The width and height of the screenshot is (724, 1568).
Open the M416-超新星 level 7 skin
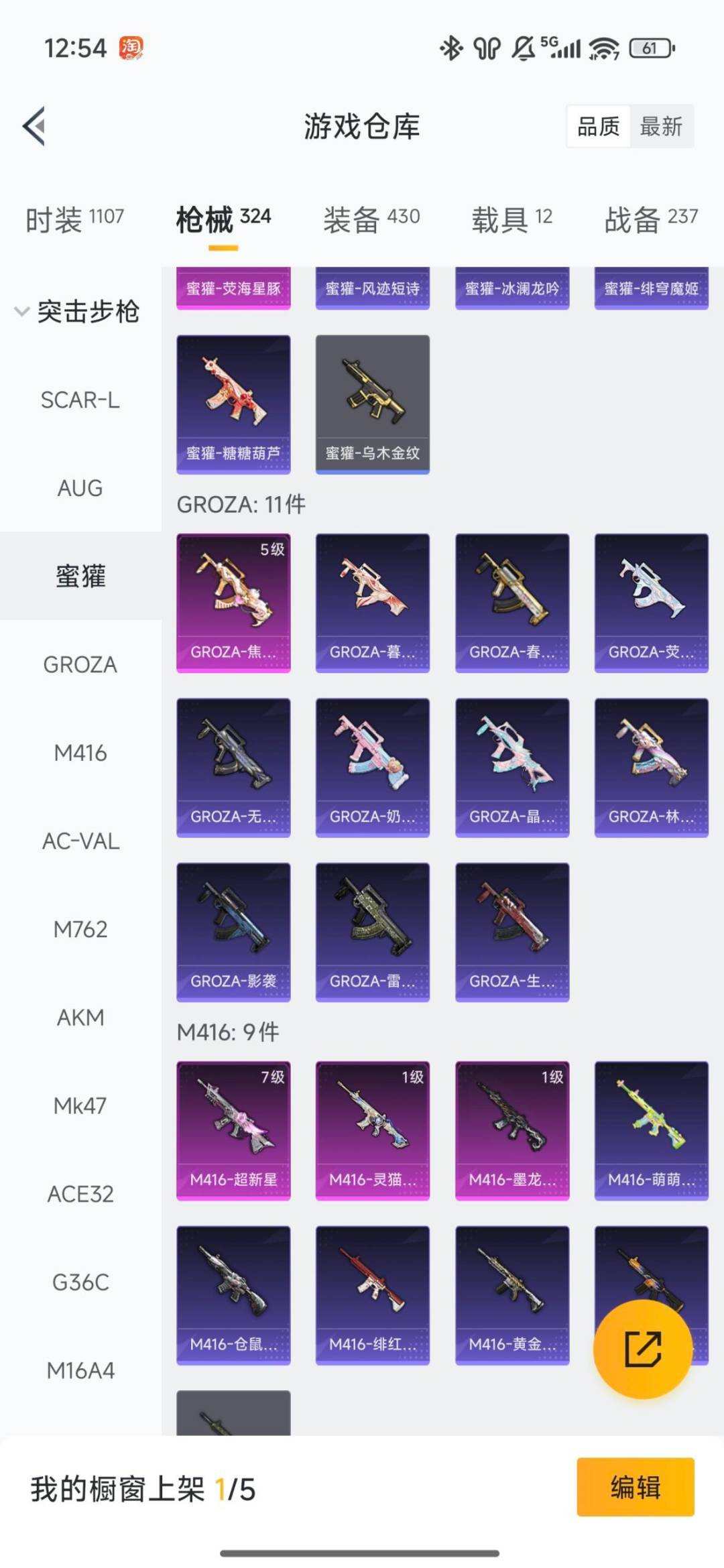(233, 1130)
